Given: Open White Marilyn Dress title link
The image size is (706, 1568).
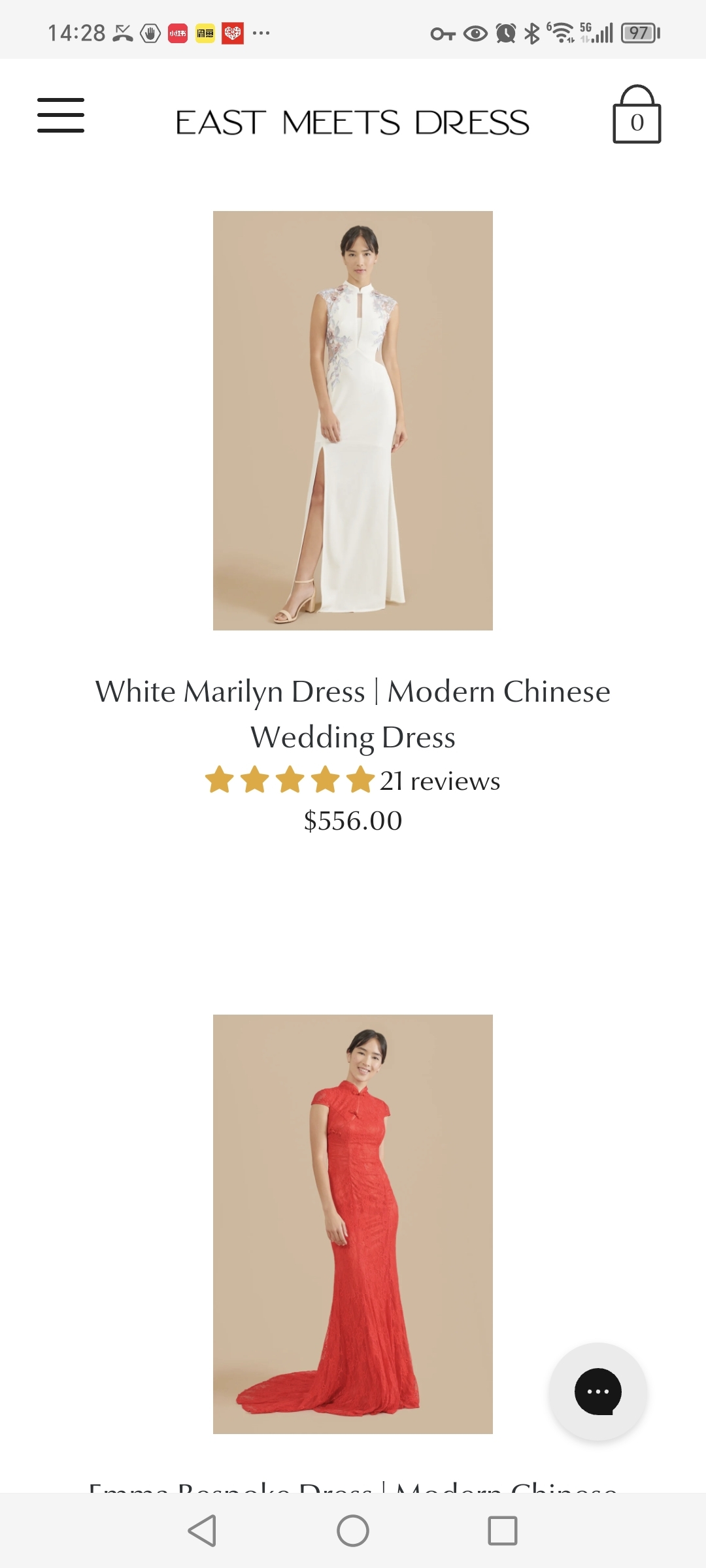Looking at the screenshot, I should pyautogui.click(x=353, y=713).
